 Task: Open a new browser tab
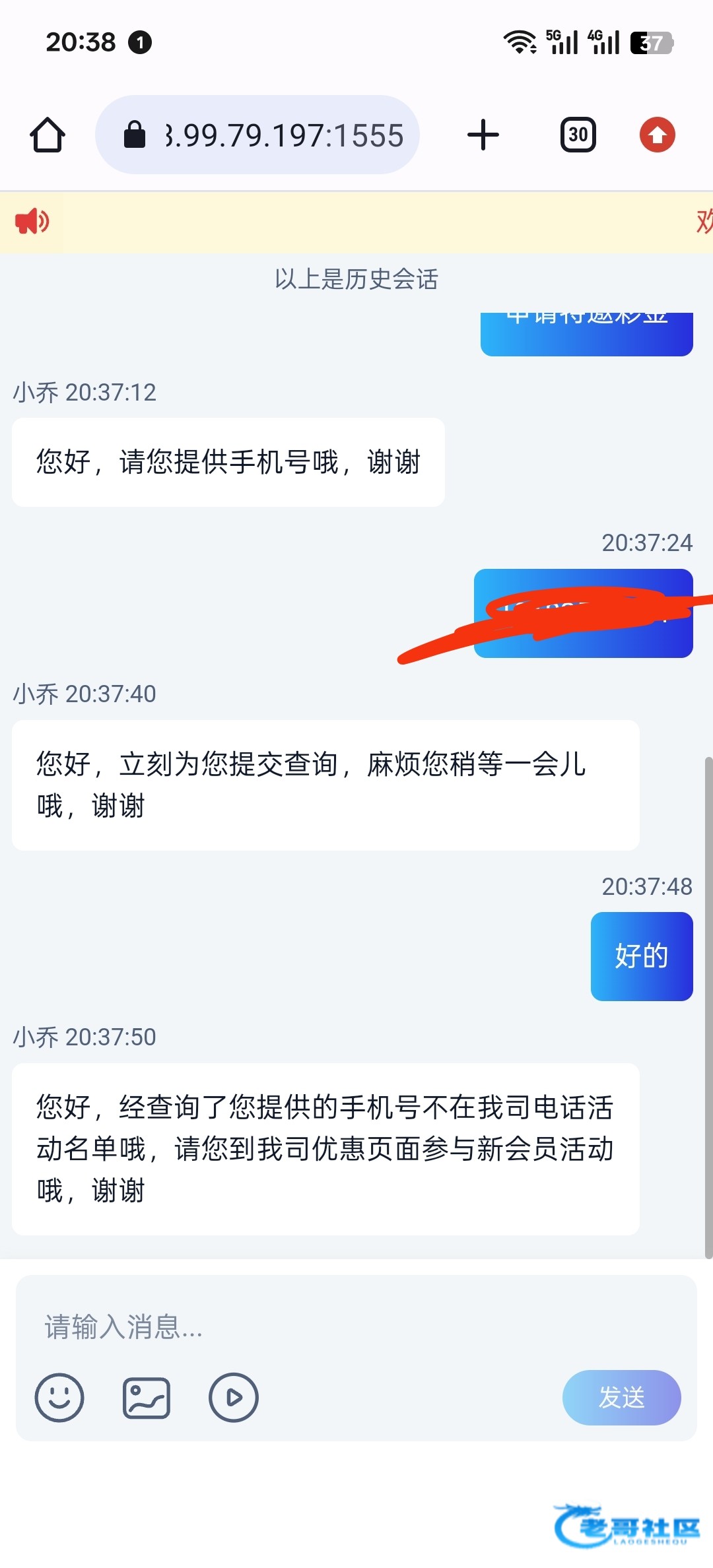(483, 135)
